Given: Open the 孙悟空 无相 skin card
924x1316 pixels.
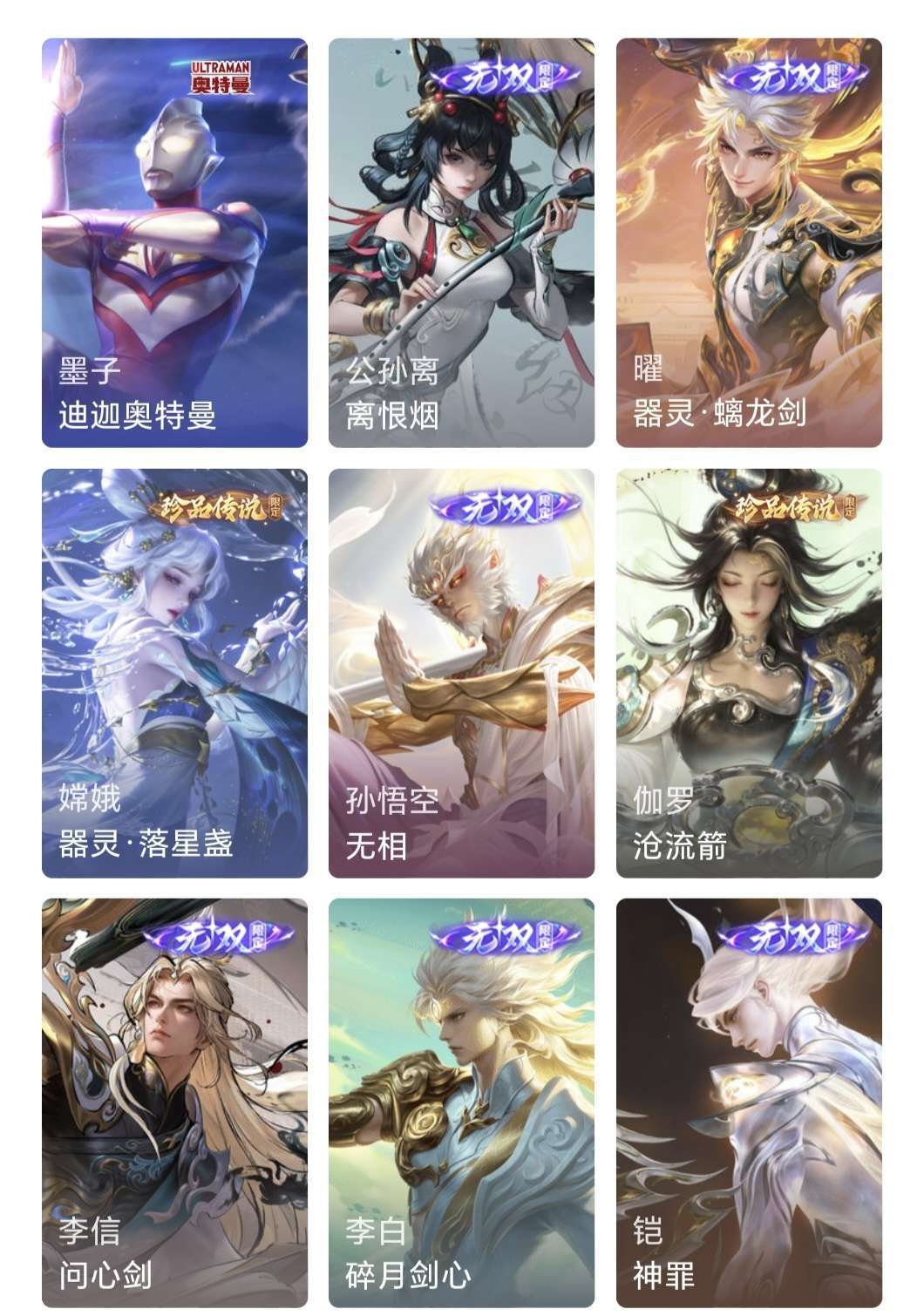Looking at the screenshot, I should (x=461, y=673).
